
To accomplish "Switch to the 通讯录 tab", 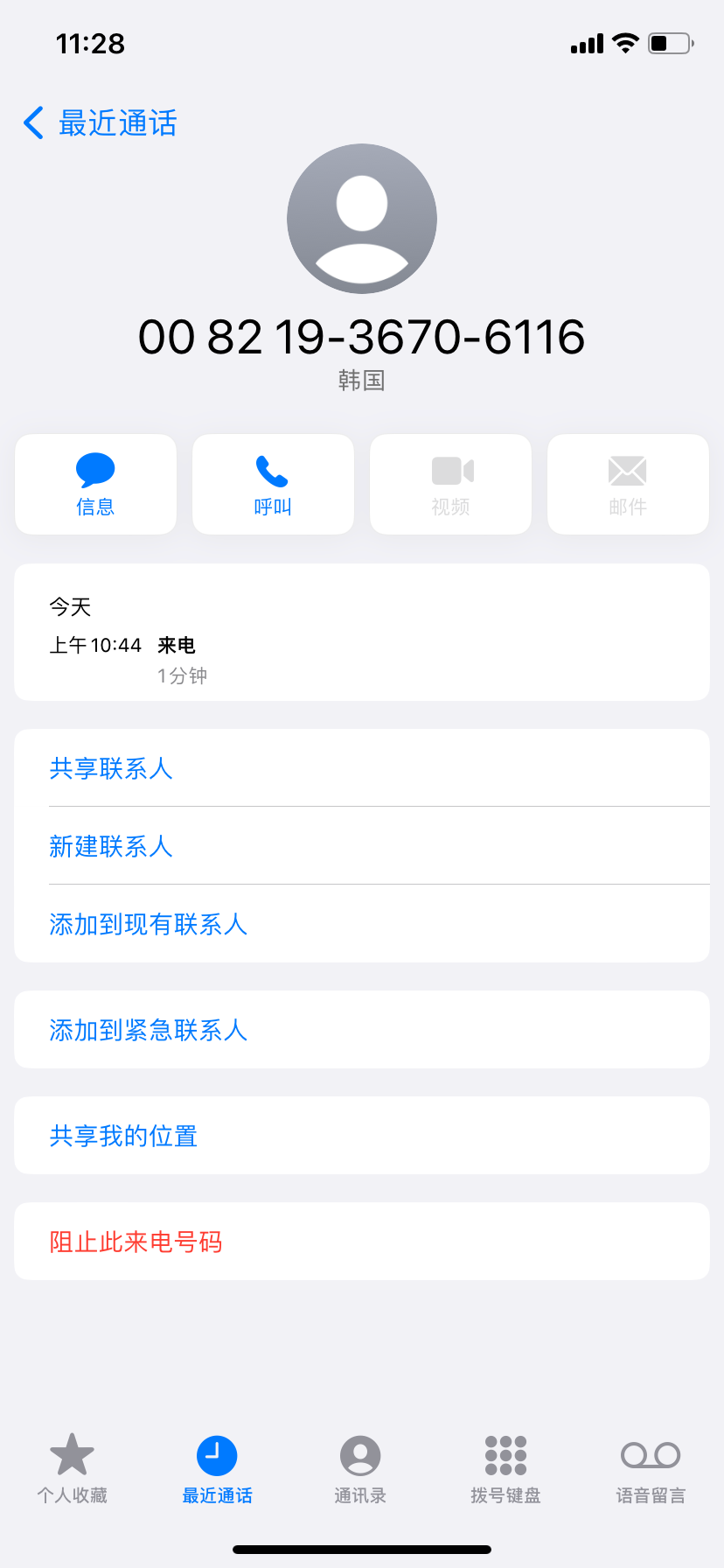I will pos(361,1470).
